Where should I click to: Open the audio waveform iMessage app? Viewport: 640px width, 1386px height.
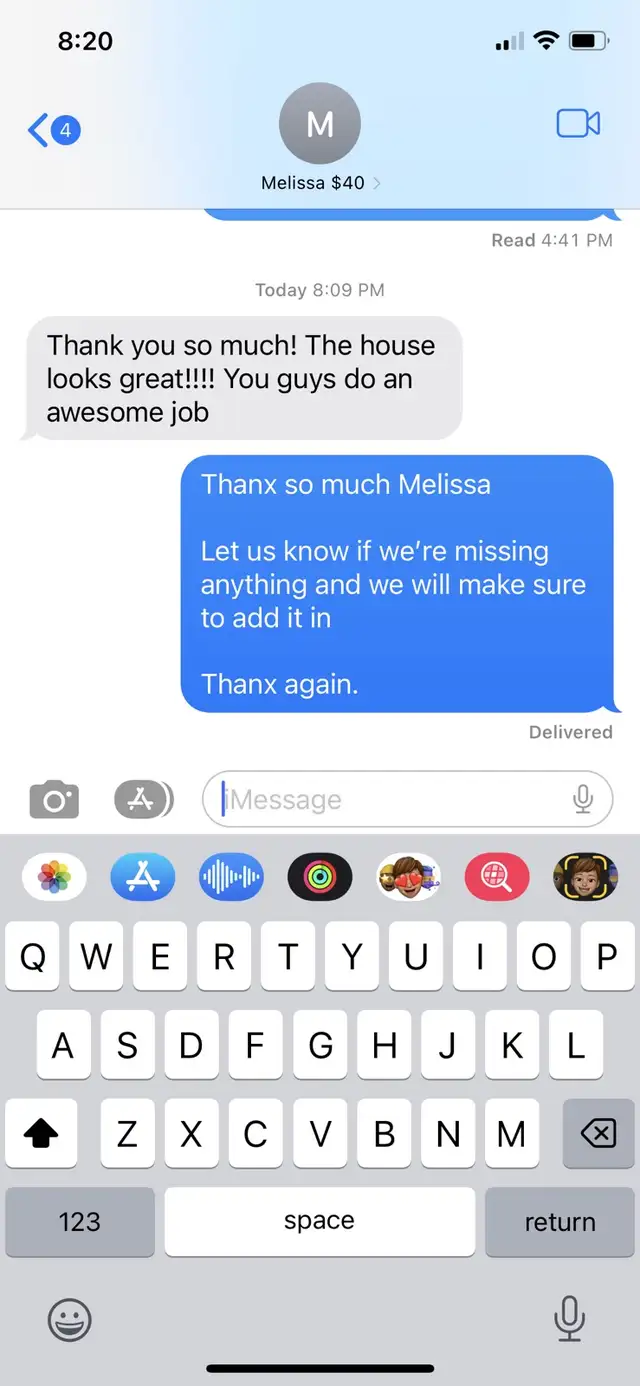231,878
